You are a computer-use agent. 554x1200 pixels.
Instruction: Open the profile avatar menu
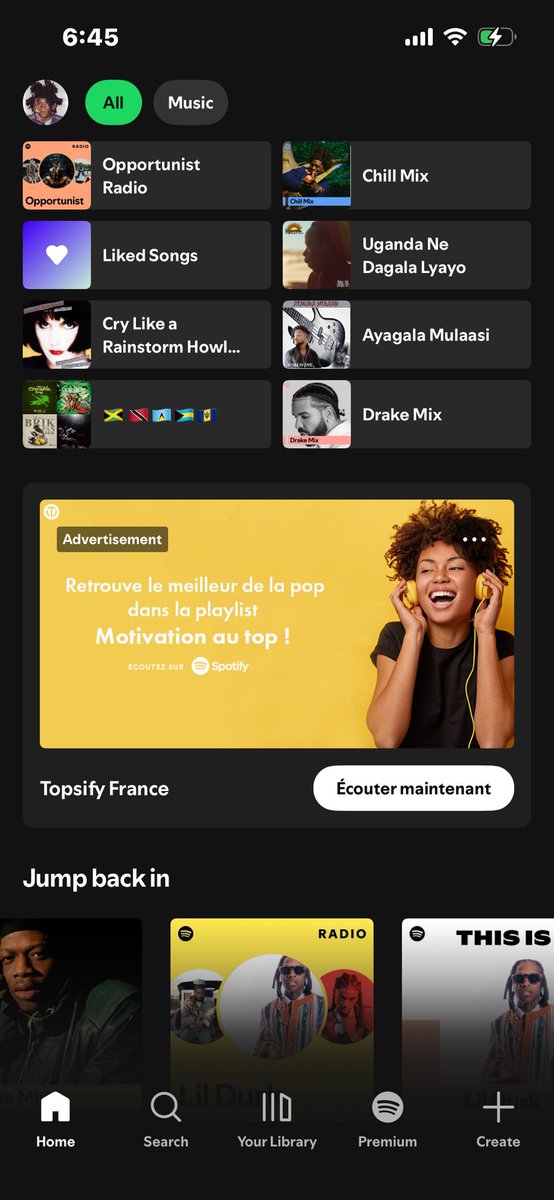[x=46, y=103]
